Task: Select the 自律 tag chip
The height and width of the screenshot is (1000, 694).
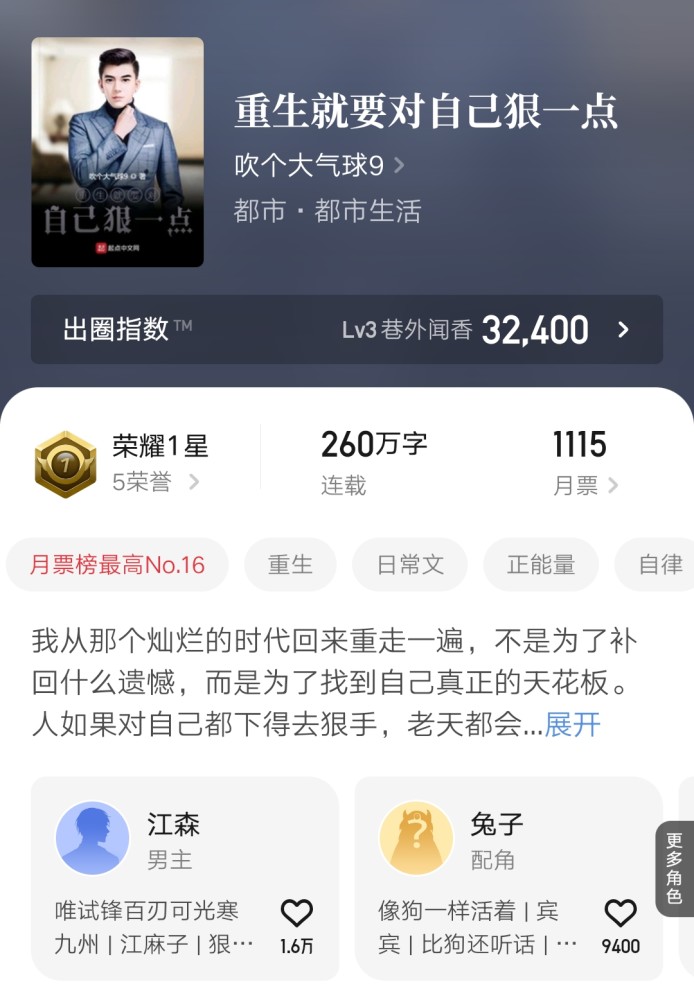Action: [x=660, y=564]
